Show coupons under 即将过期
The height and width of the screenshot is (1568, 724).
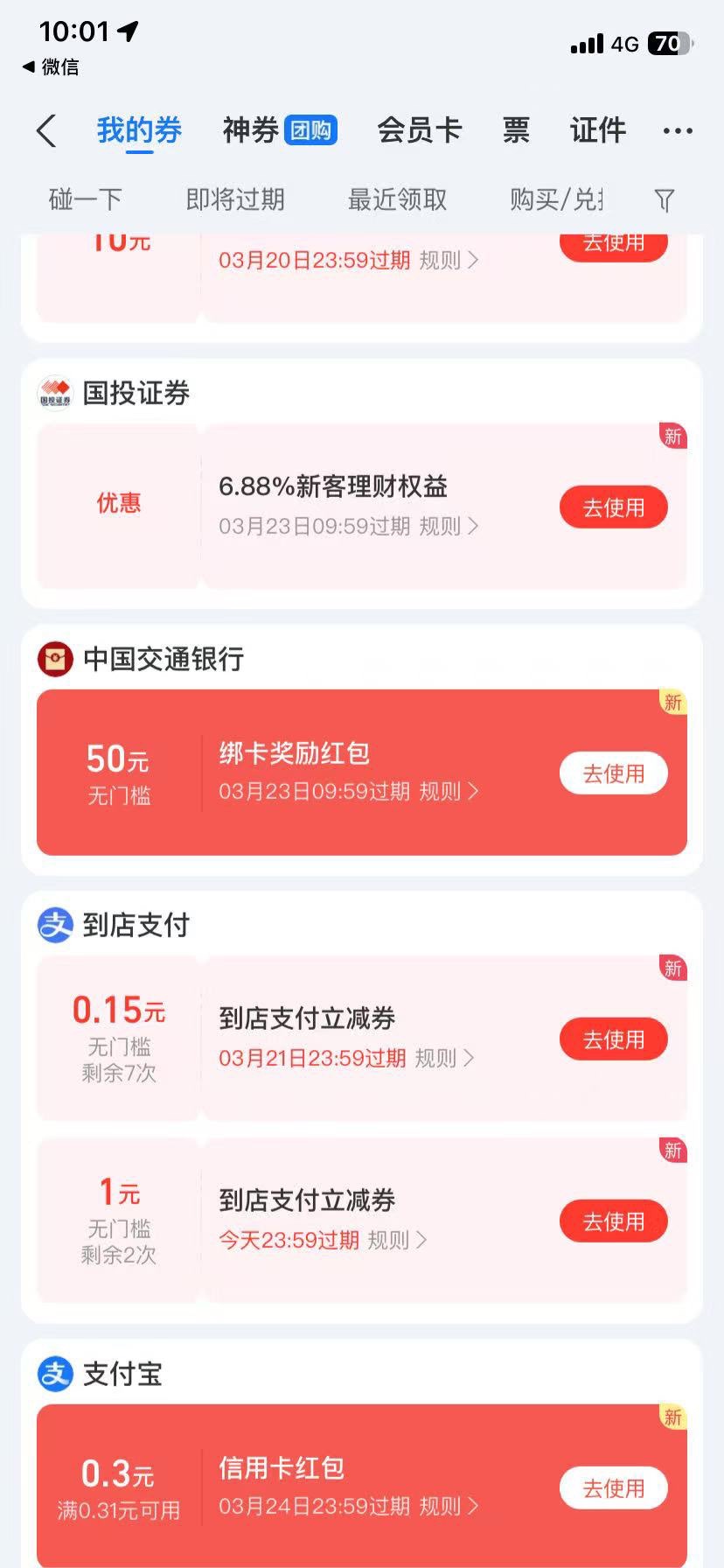235,199
